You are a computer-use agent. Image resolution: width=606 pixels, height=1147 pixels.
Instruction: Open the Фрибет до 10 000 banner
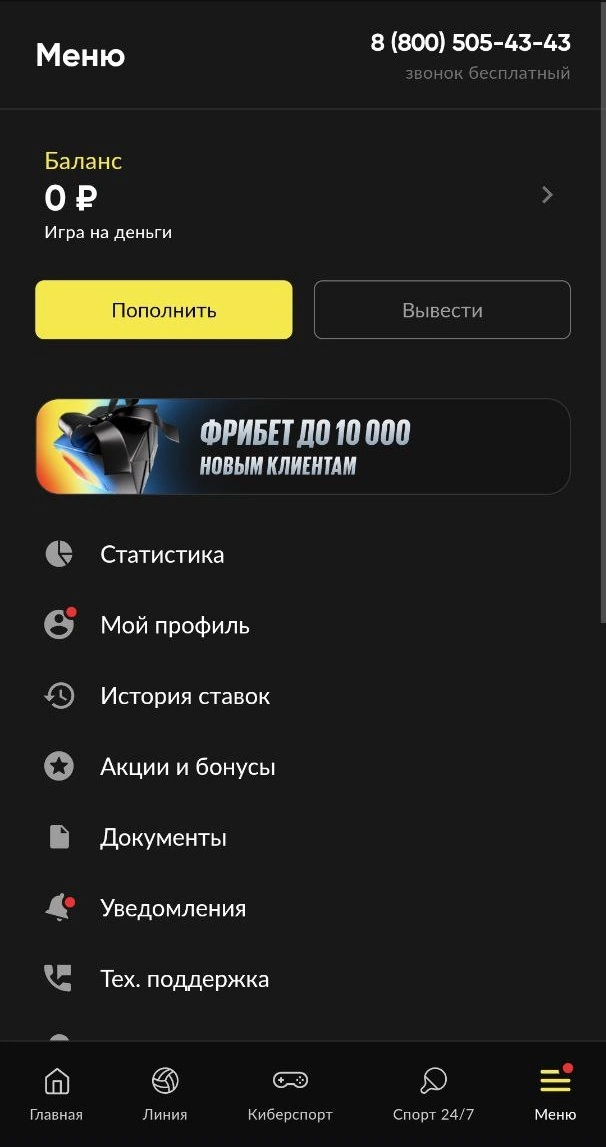coord(303,447)
